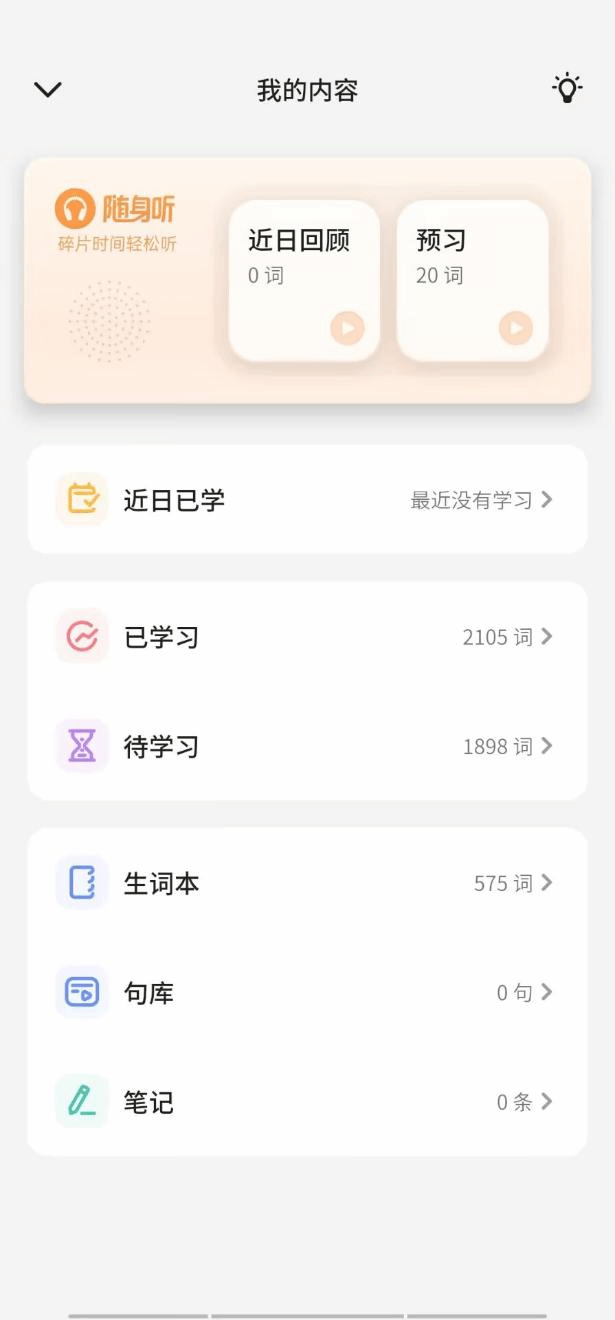Play the 近日回顾 audio card
Screen dimensions: 615x1320
click(x=347, y=328)
